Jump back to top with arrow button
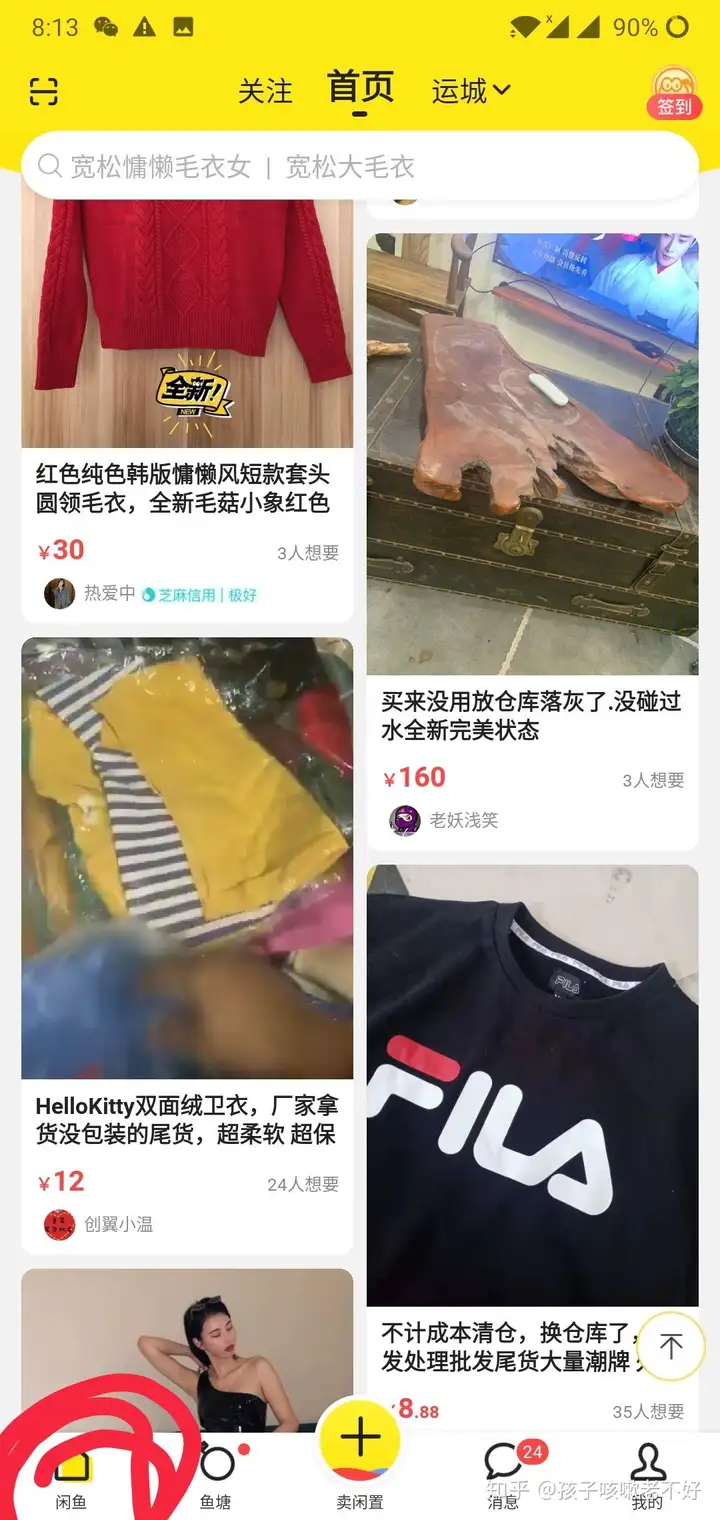Screen dimensions: 720x1520 671,1346
